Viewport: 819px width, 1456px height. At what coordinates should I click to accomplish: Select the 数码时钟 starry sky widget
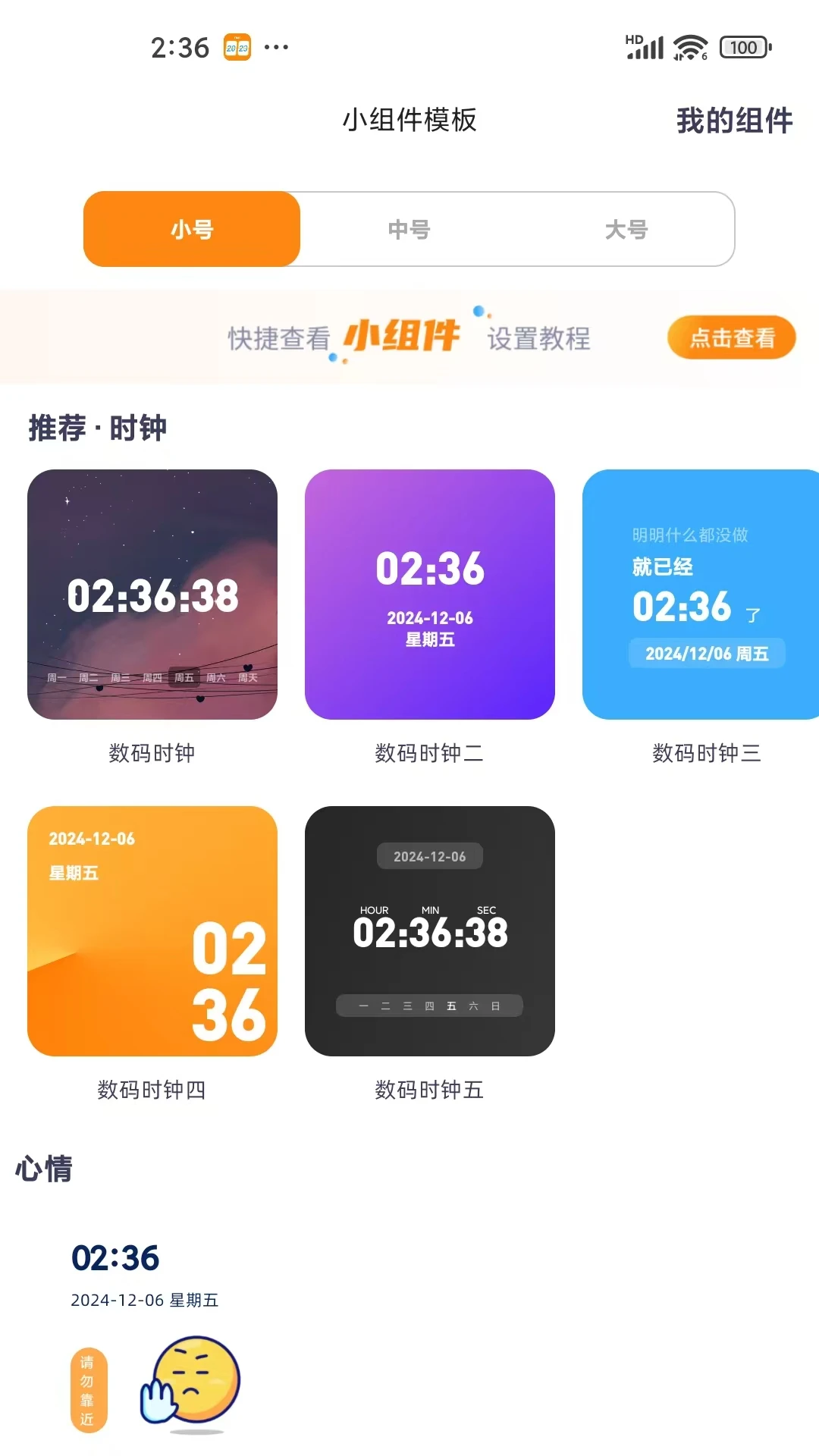(x=153, y=595)
